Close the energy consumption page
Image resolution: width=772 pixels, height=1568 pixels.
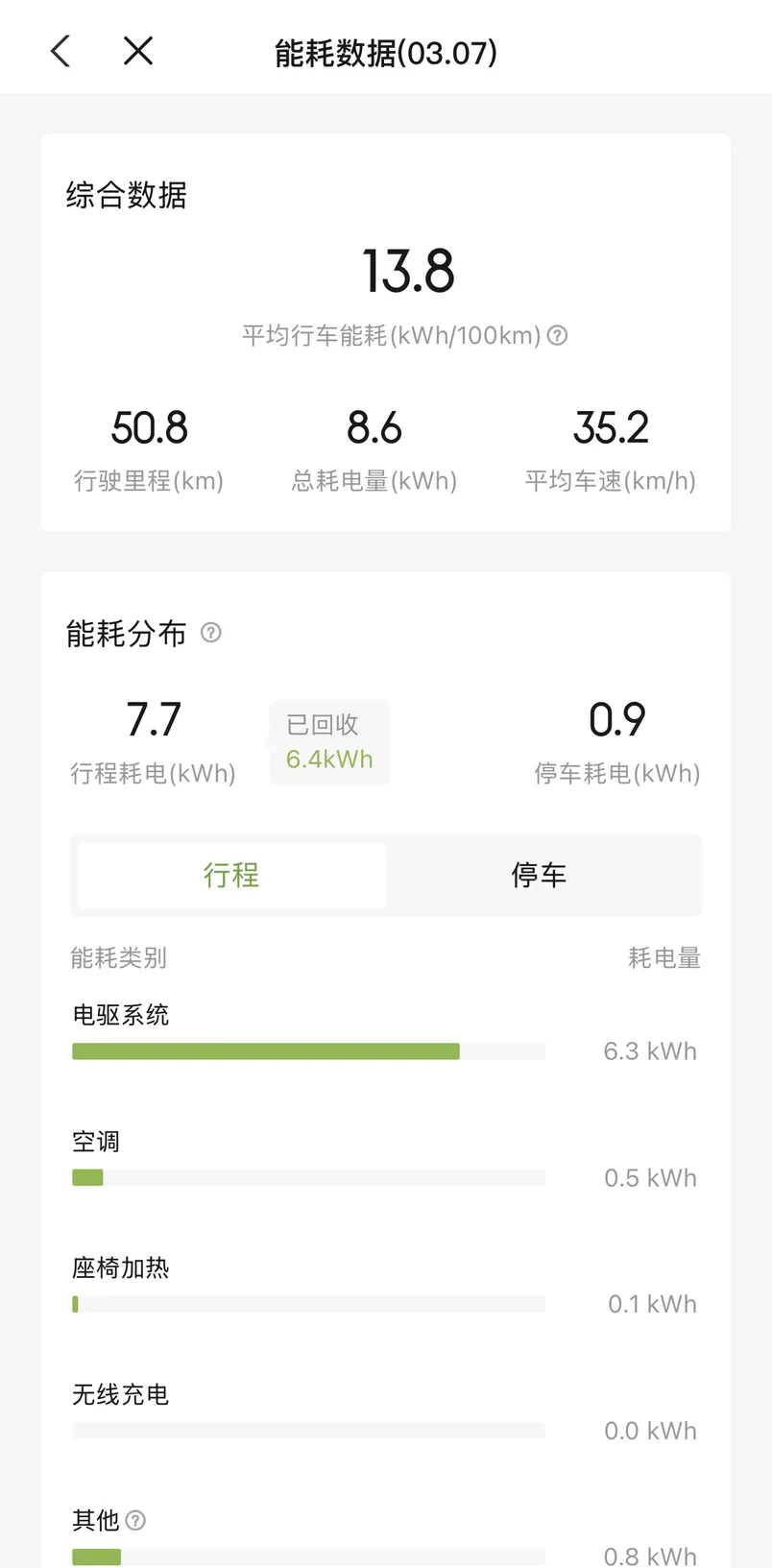coord(138,52)
